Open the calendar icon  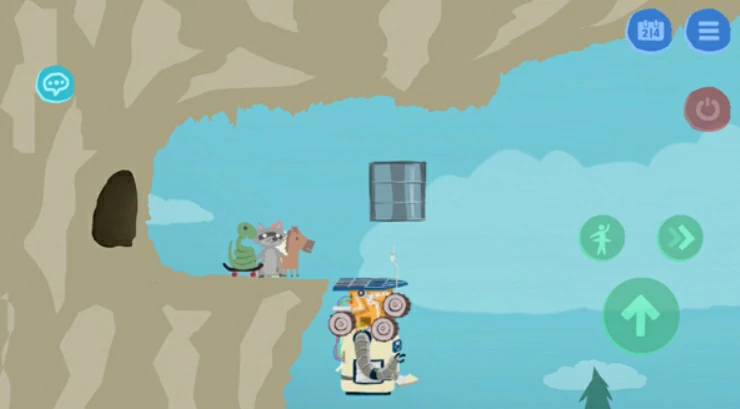tap(650, 31)
